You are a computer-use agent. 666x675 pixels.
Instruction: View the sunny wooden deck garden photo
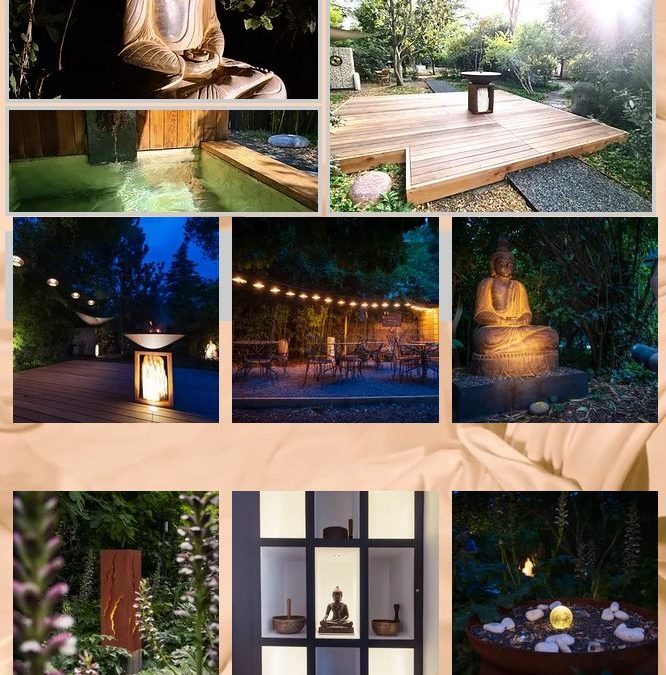(x=491, y=105)
